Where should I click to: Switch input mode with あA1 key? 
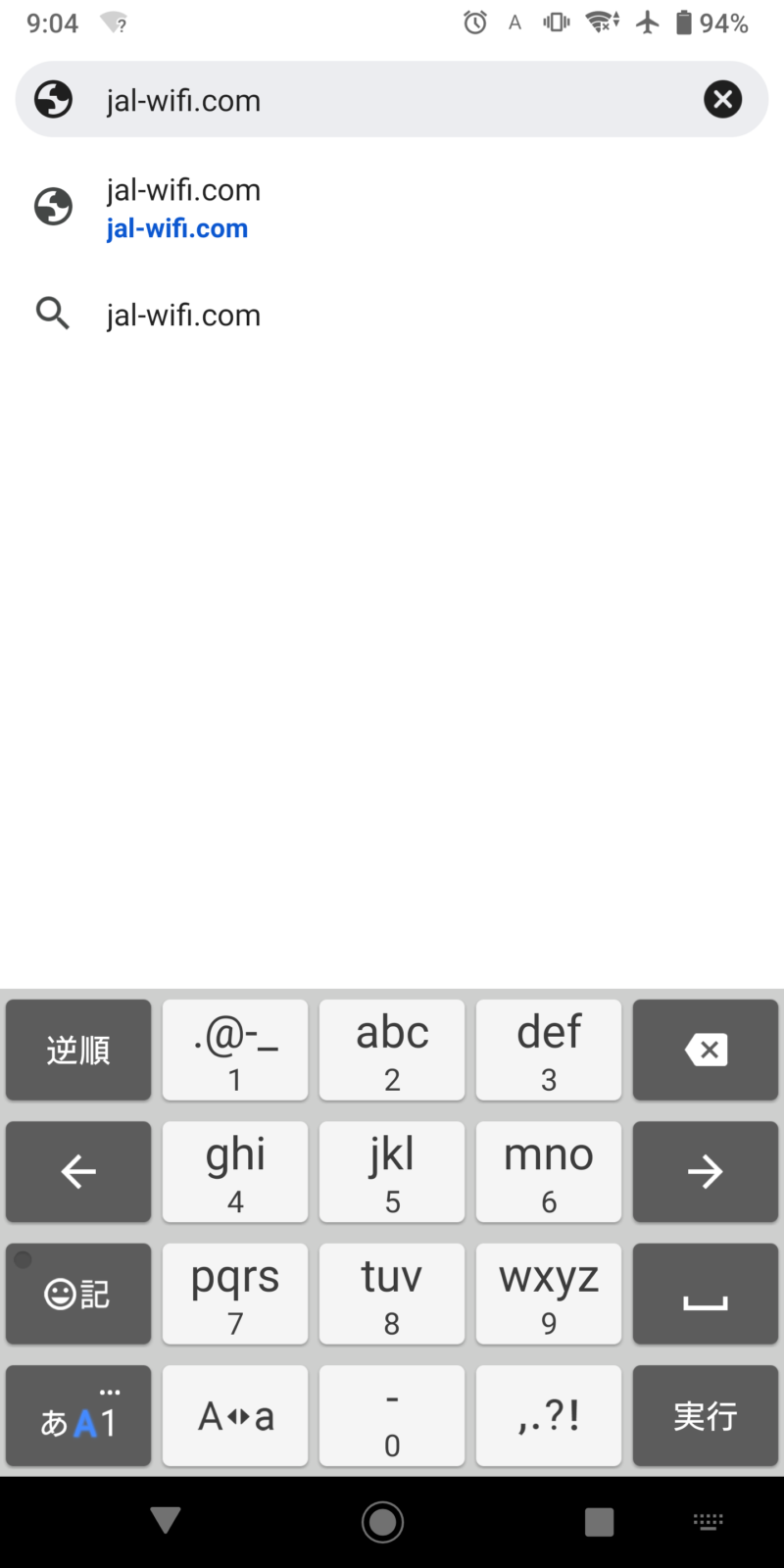click(x=78, y=1415)
